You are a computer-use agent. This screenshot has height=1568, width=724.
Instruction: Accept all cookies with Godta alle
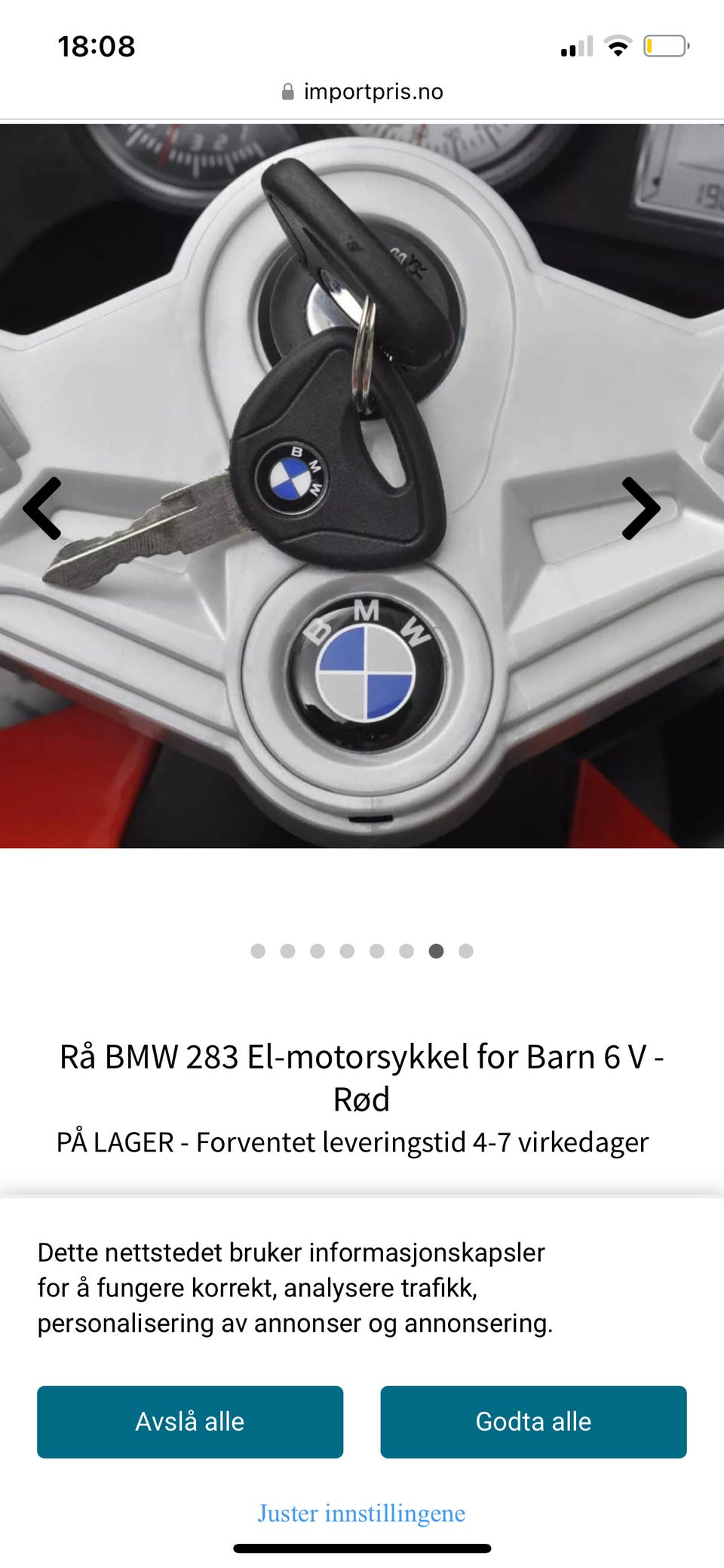pyautogui.click(x=533, y=1422)
